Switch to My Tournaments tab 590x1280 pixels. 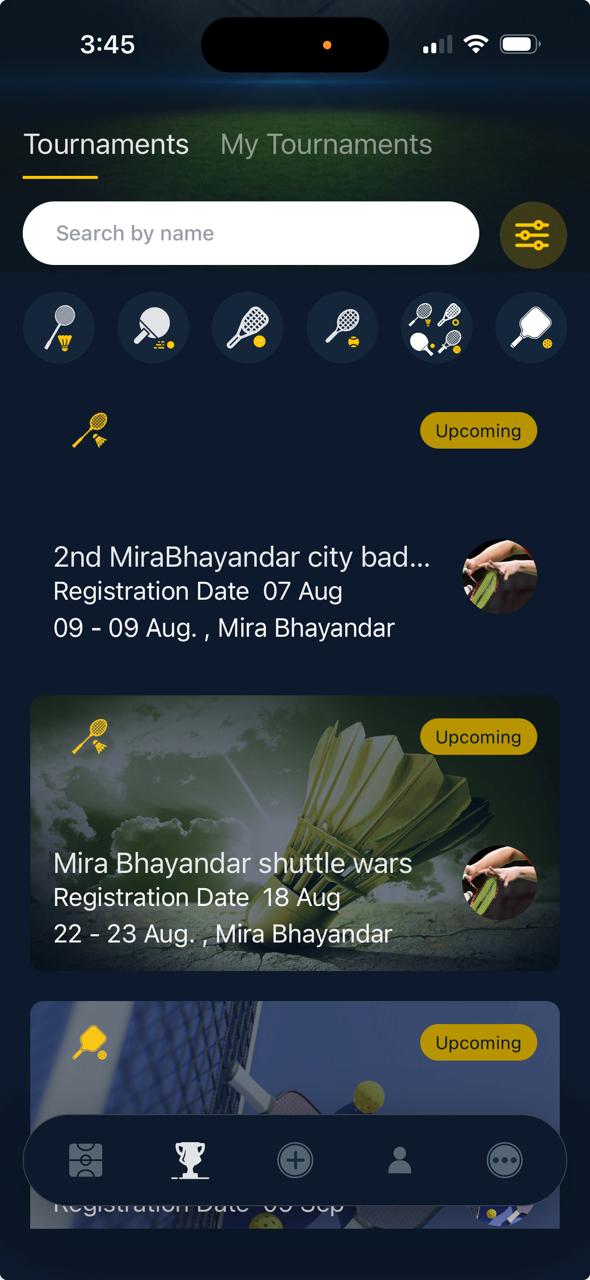click(326, 144)
